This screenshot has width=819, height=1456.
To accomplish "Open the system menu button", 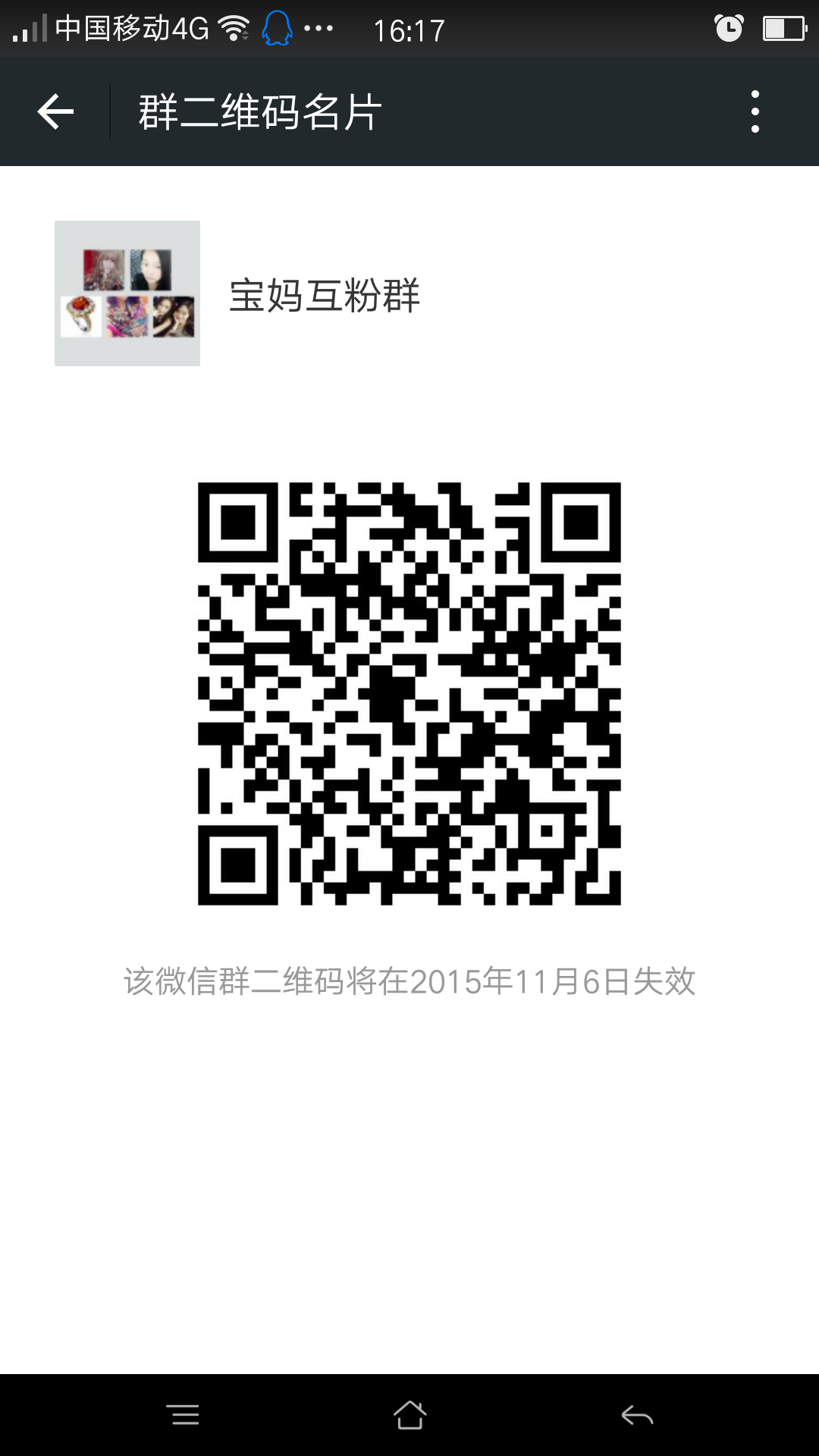I will pos(183,1415).
